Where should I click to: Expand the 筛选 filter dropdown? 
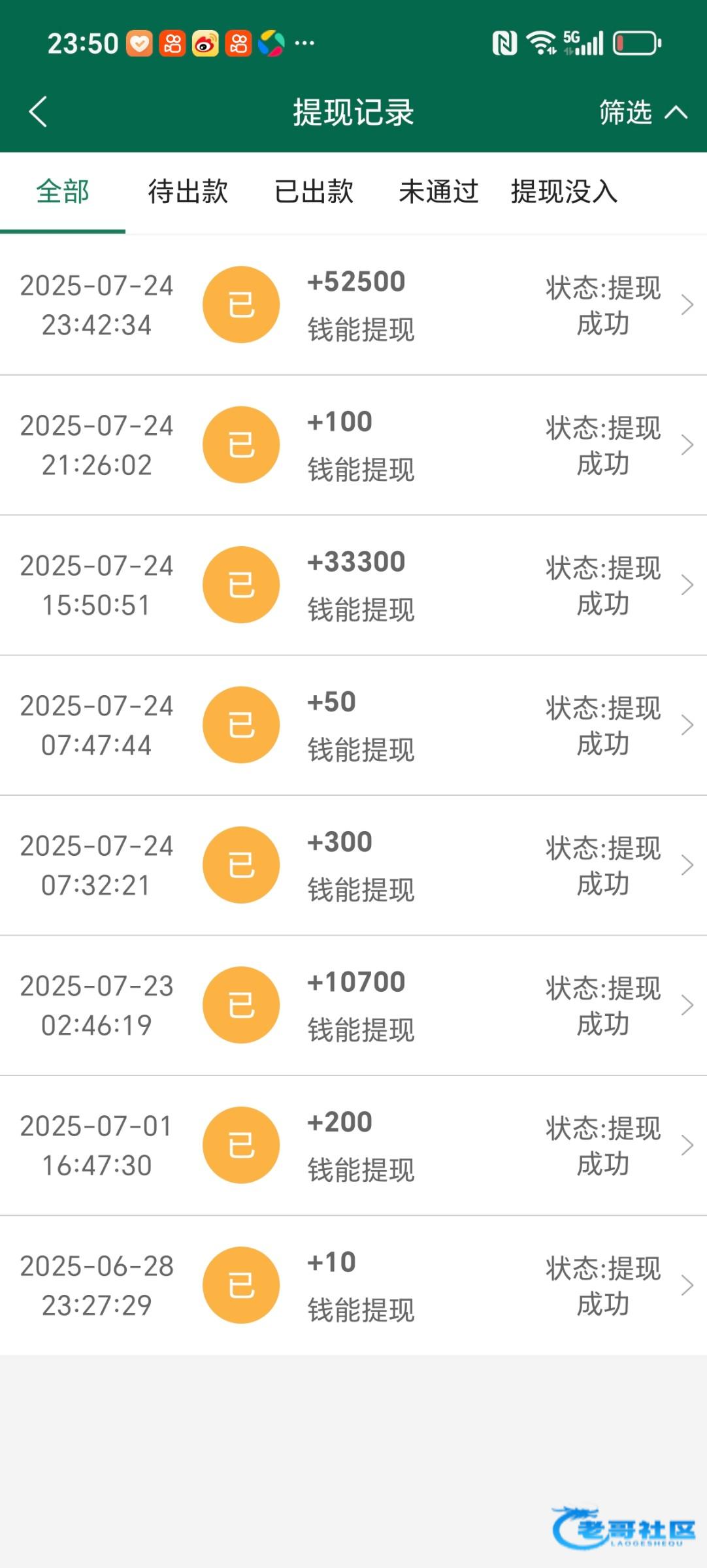642,112
